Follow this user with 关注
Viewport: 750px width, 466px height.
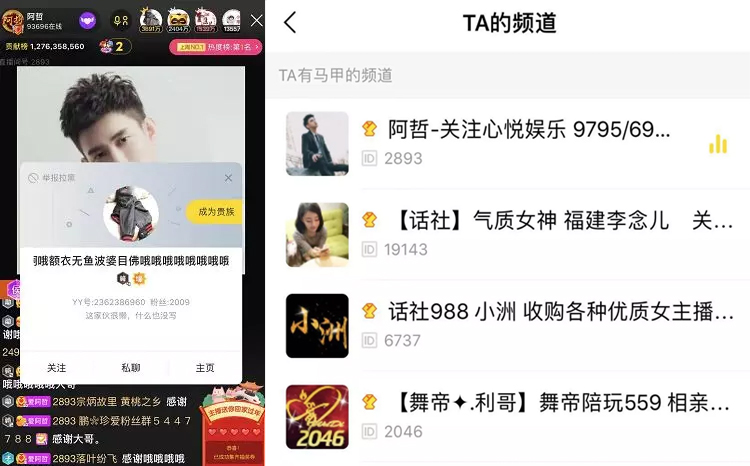[x=56, y=367]
